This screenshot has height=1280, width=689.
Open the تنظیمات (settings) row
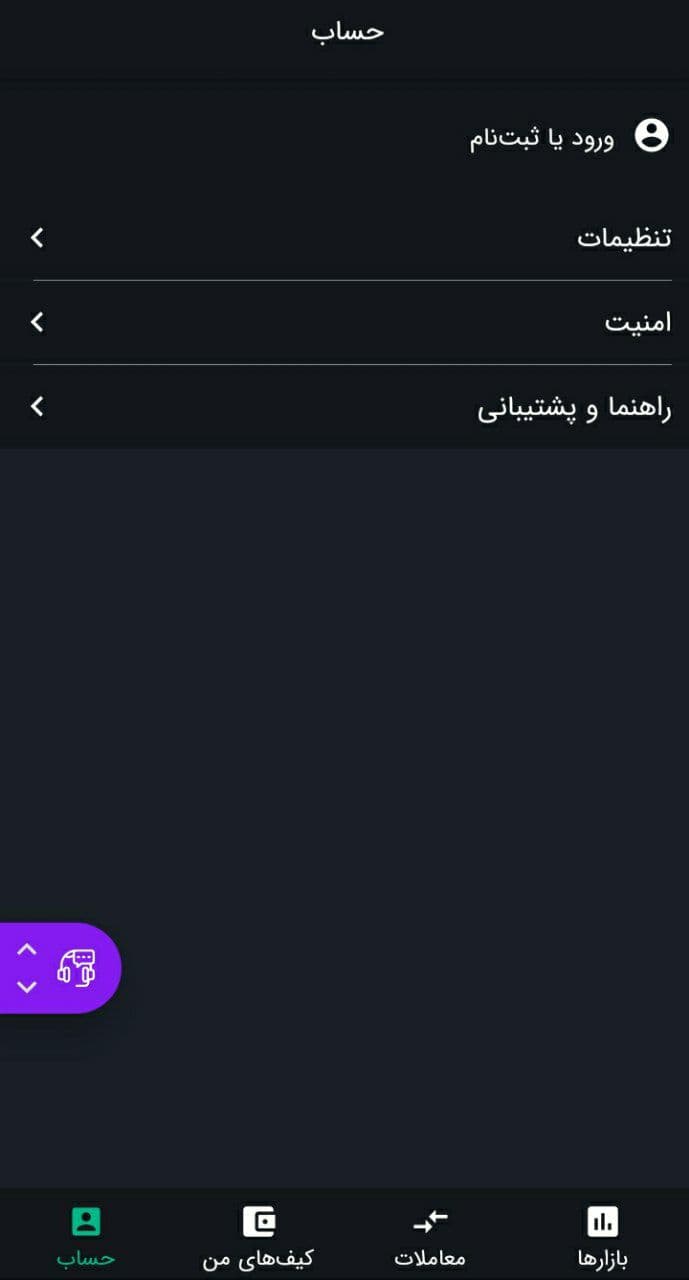pos(344,238)
